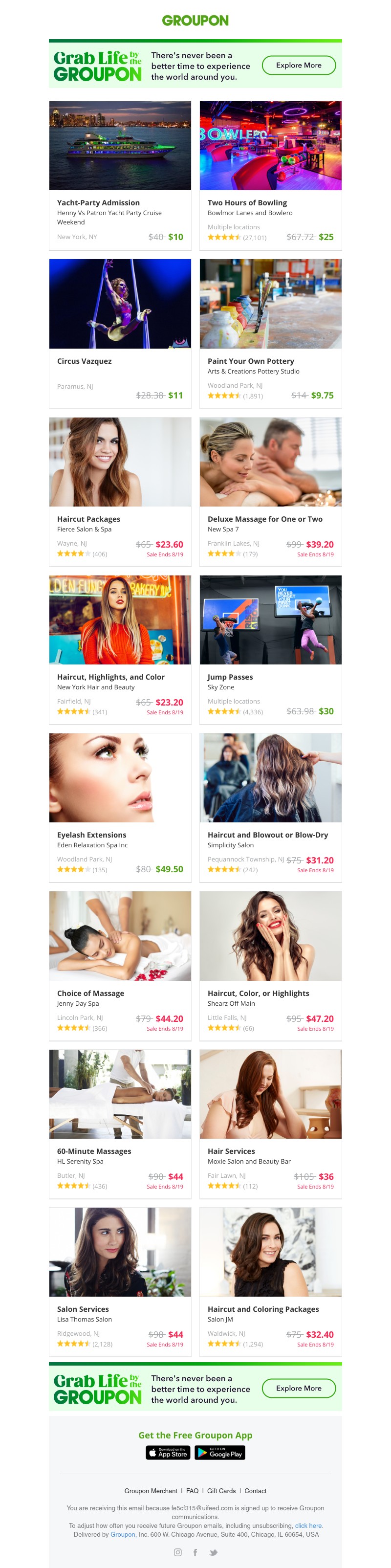
Task: Open the FAQ link
Action: tap(192, 1491)
